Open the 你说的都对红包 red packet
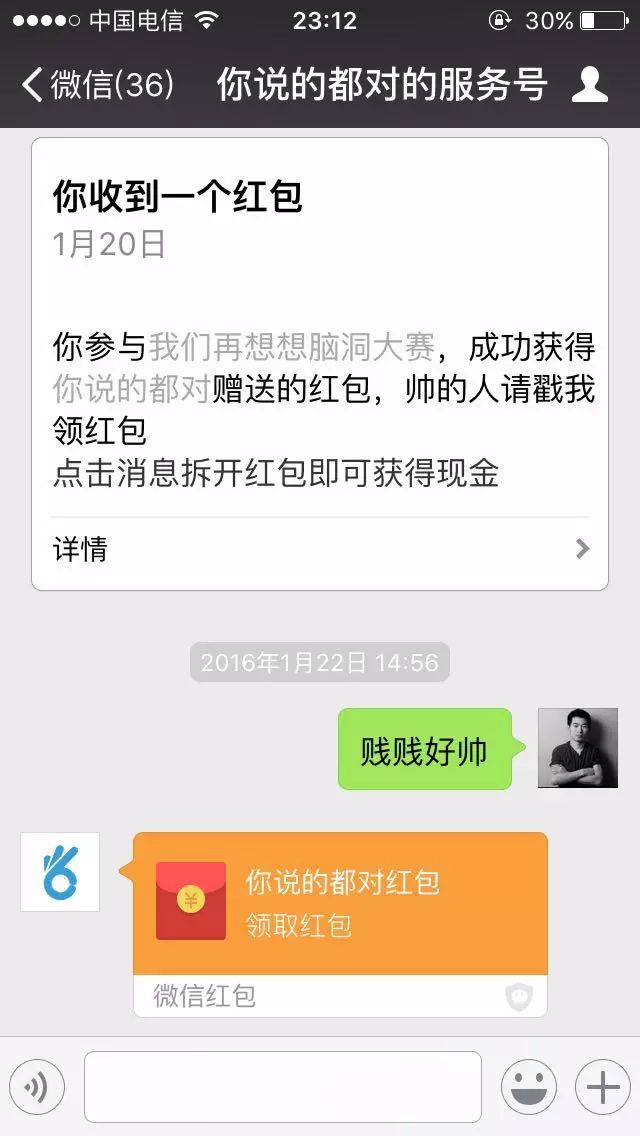Screen dimensions: 640x1136 click(x=340, y=903)
